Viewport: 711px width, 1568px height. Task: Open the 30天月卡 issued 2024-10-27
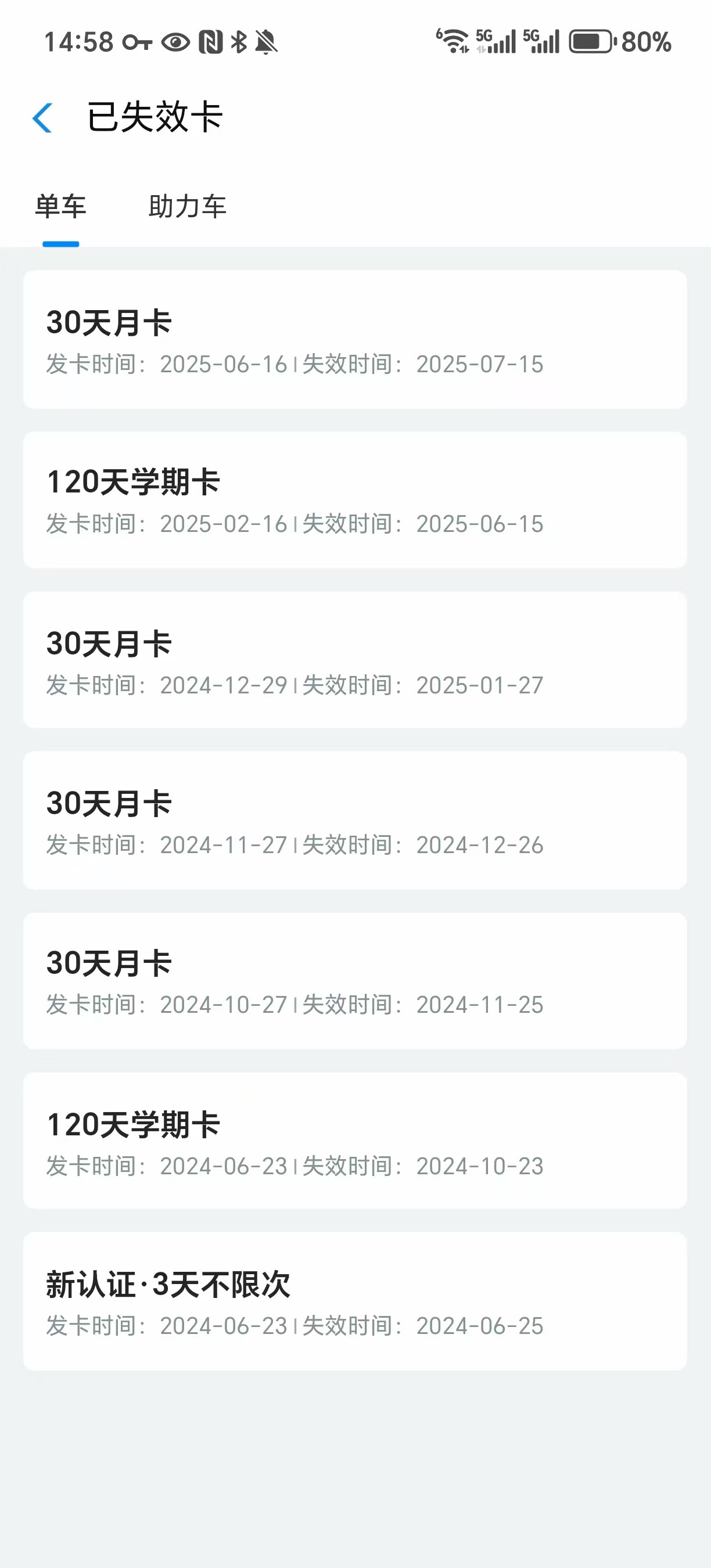355,981
